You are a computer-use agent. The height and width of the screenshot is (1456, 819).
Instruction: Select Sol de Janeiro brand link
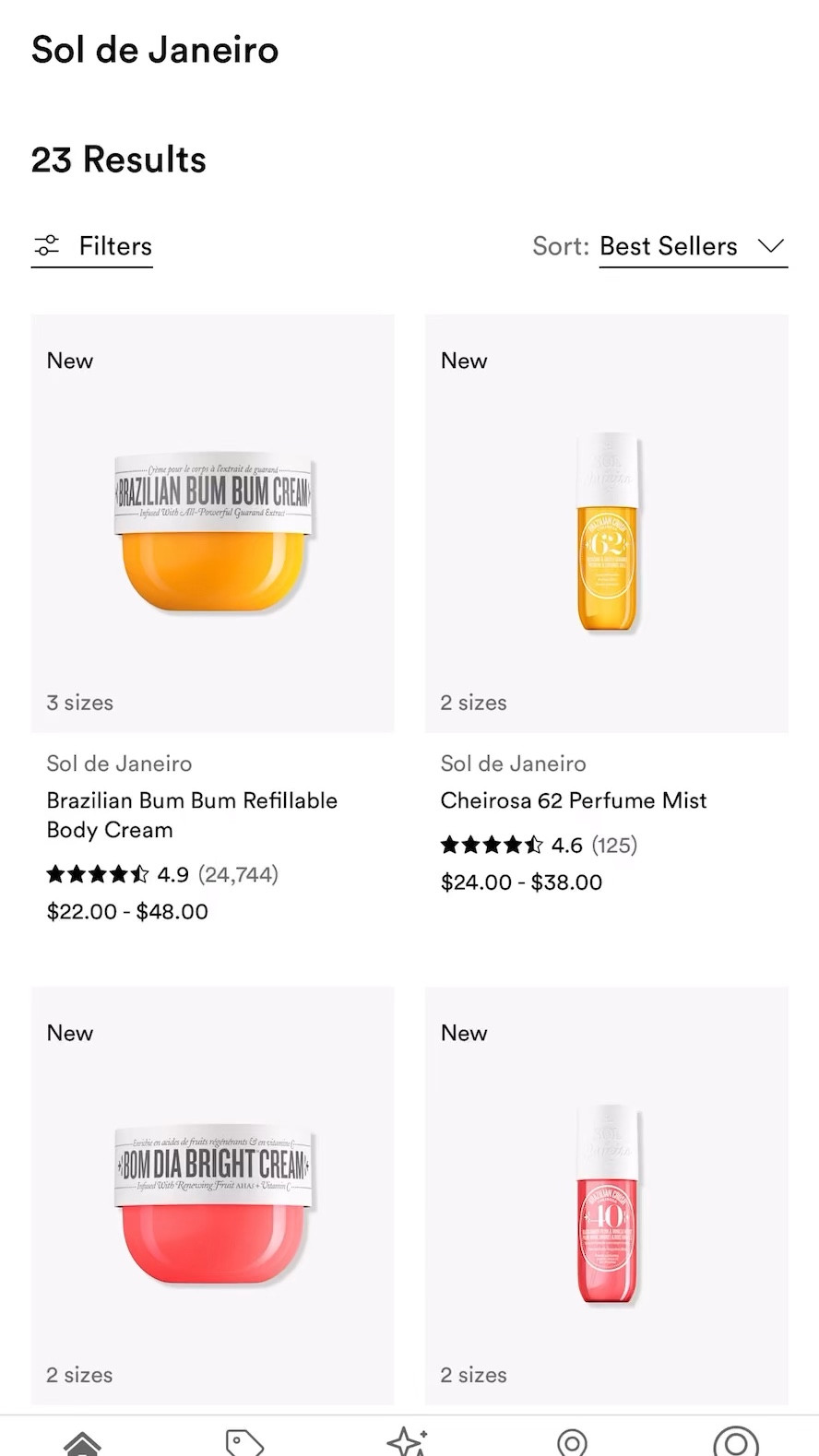[118, 764]
